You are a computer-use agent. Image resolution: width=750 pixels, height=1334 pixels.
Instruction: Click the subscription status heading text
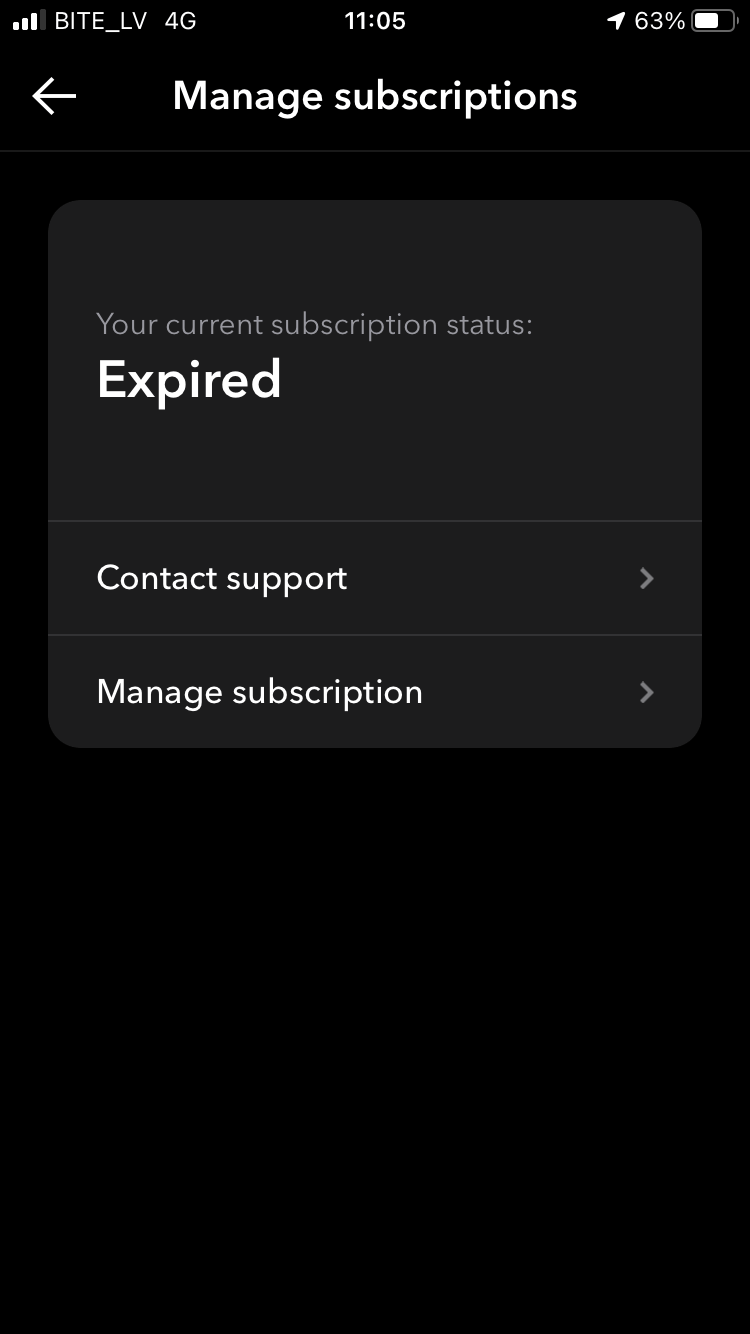tap(314, 324)
